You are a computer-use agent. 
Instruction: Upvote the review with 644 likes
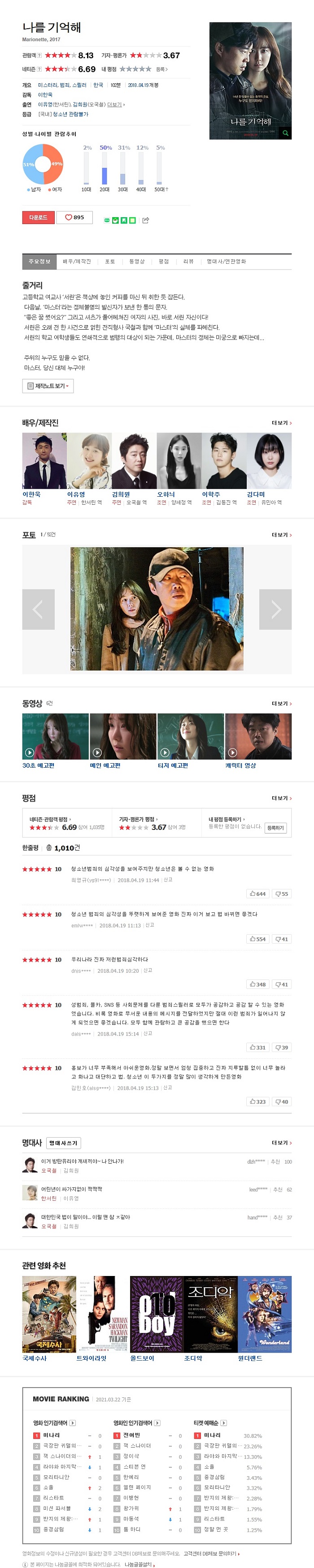[x=257, y=894]
